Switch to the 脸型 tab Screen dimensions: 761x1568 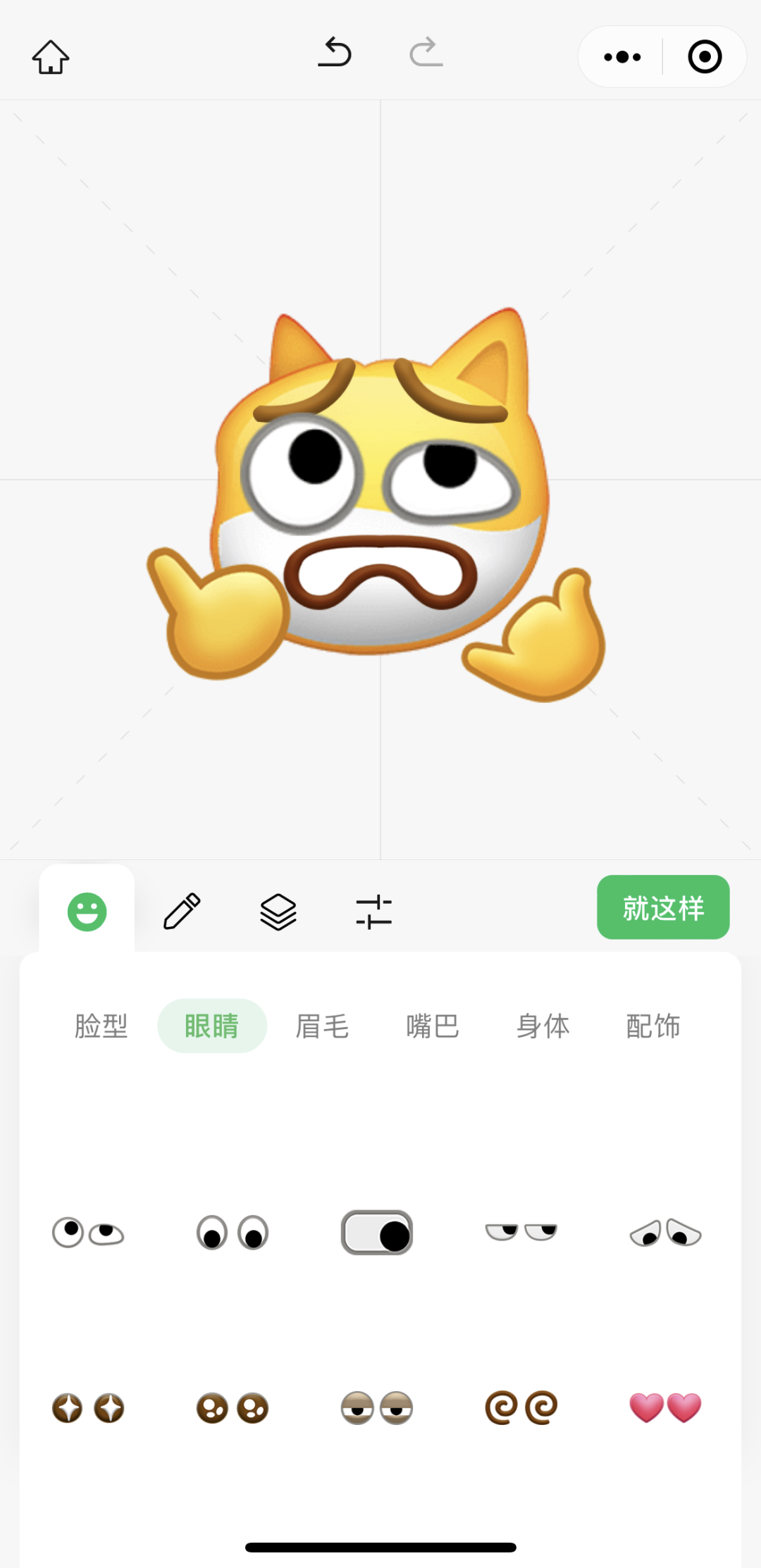101,1026
